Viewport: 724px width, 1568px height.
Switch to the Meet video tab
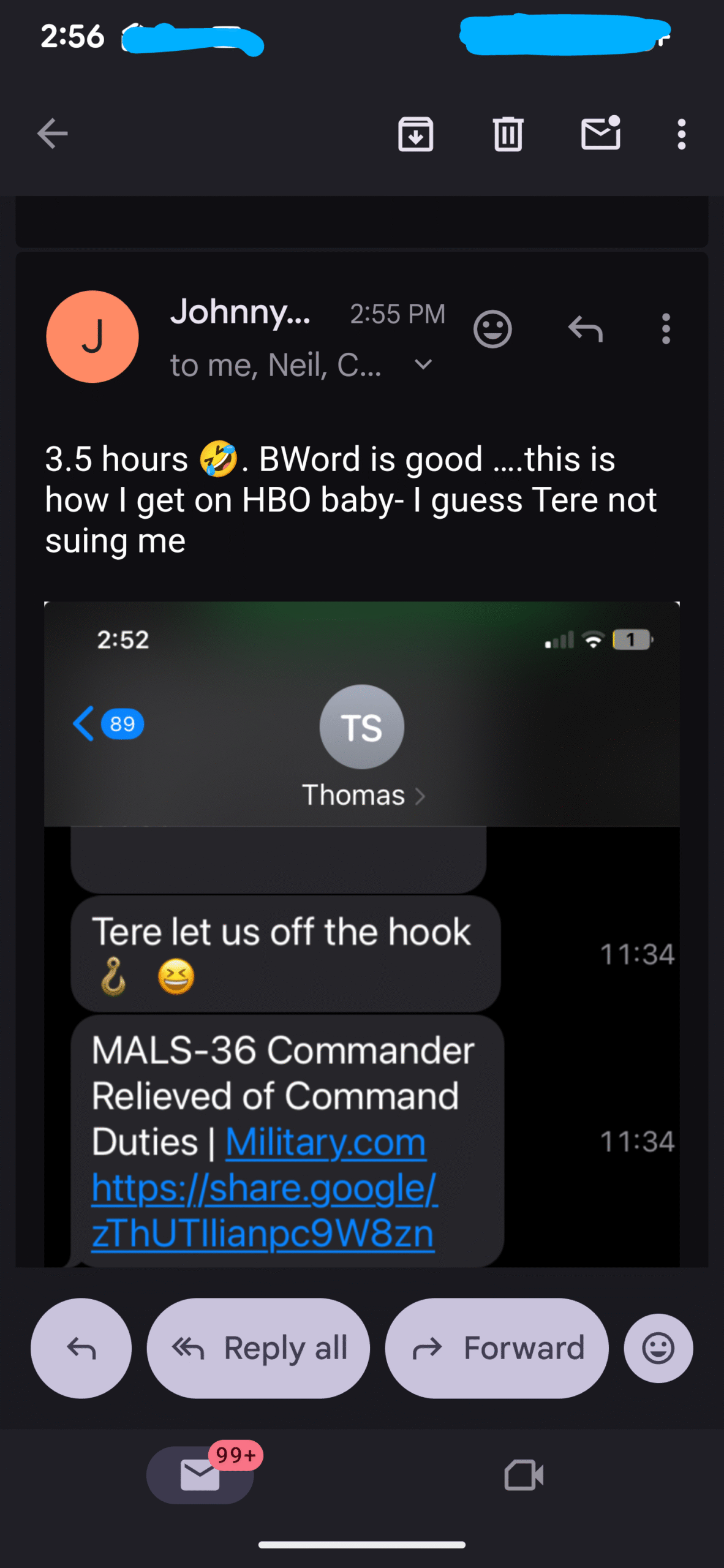pos(524,1475)
